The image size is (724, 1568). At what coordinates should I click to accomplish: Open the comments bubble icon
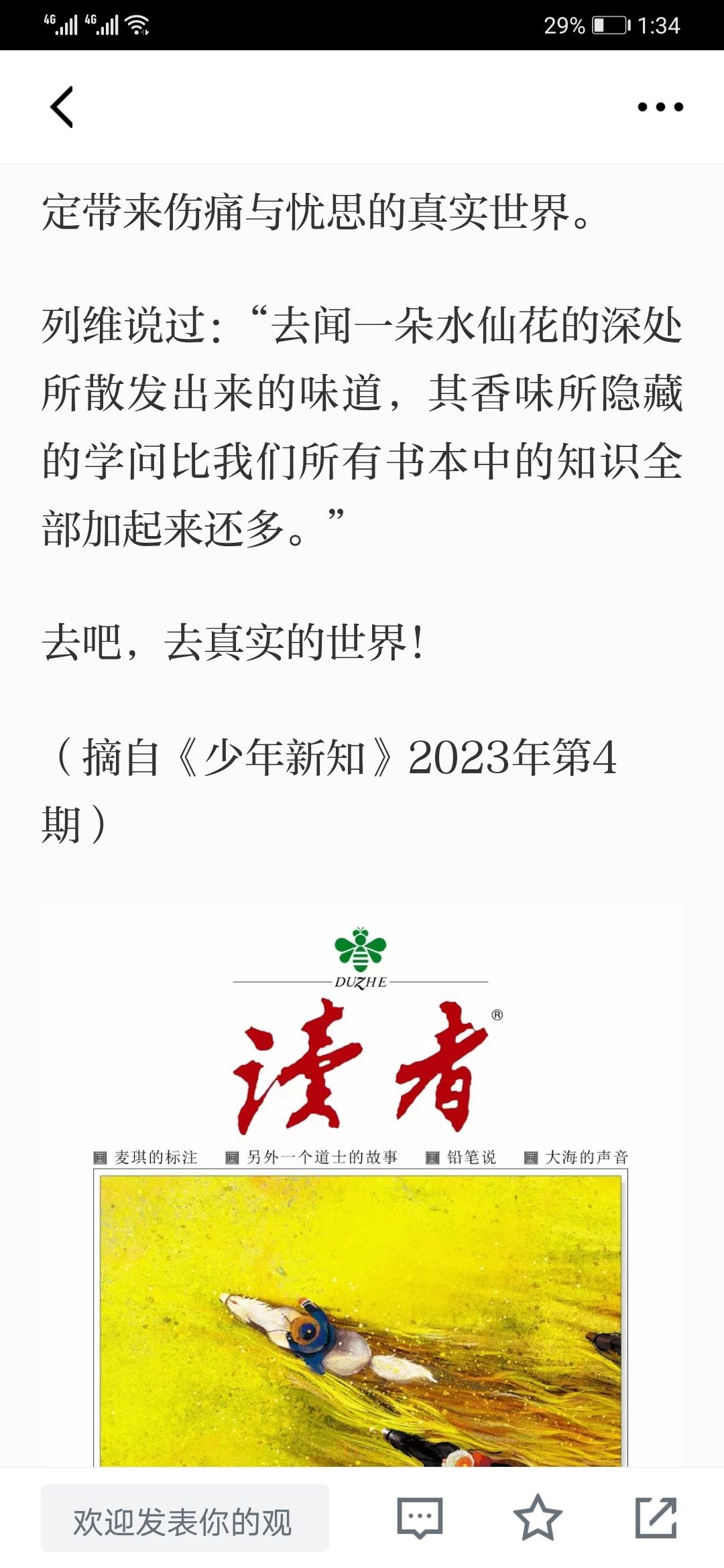tap(420, 1518)
